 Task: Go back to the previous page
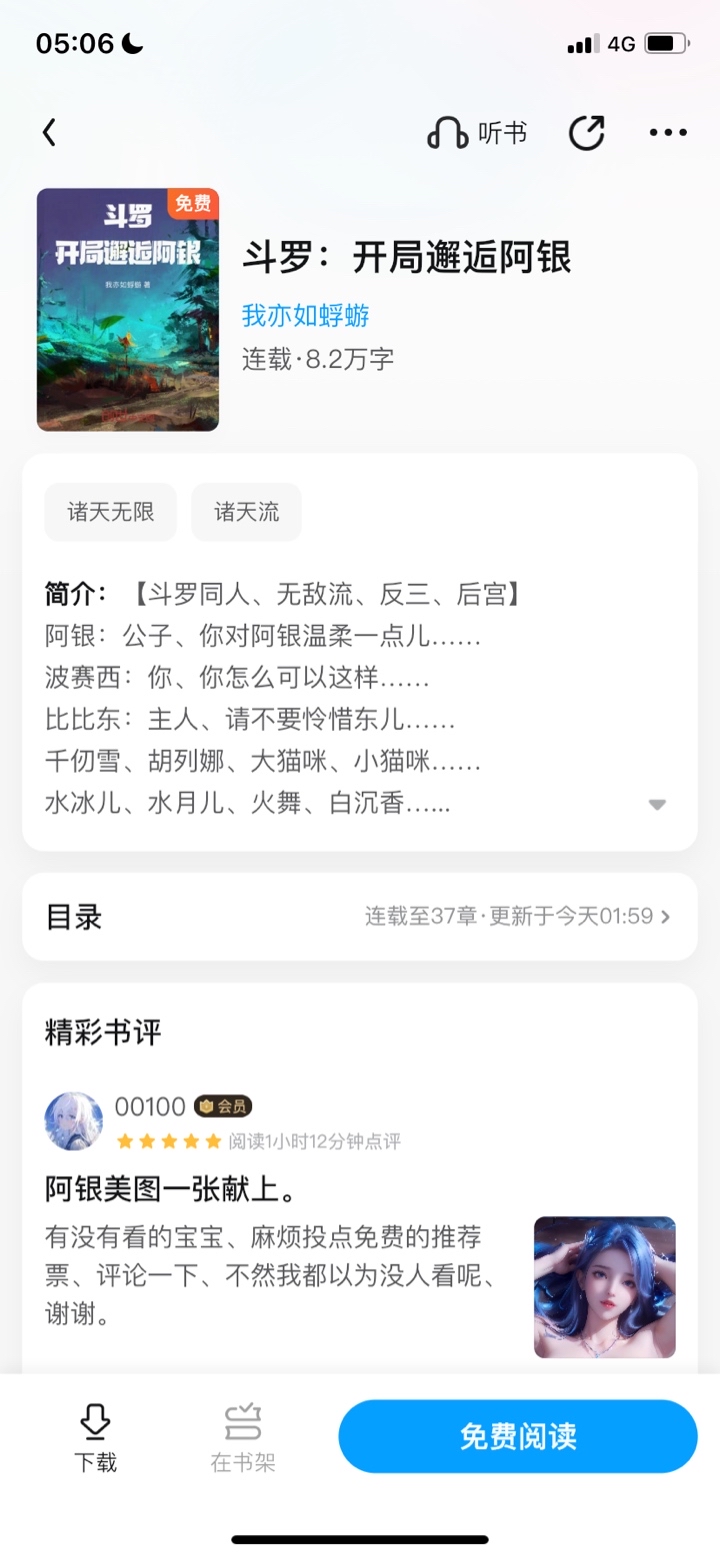click(49, 133)
